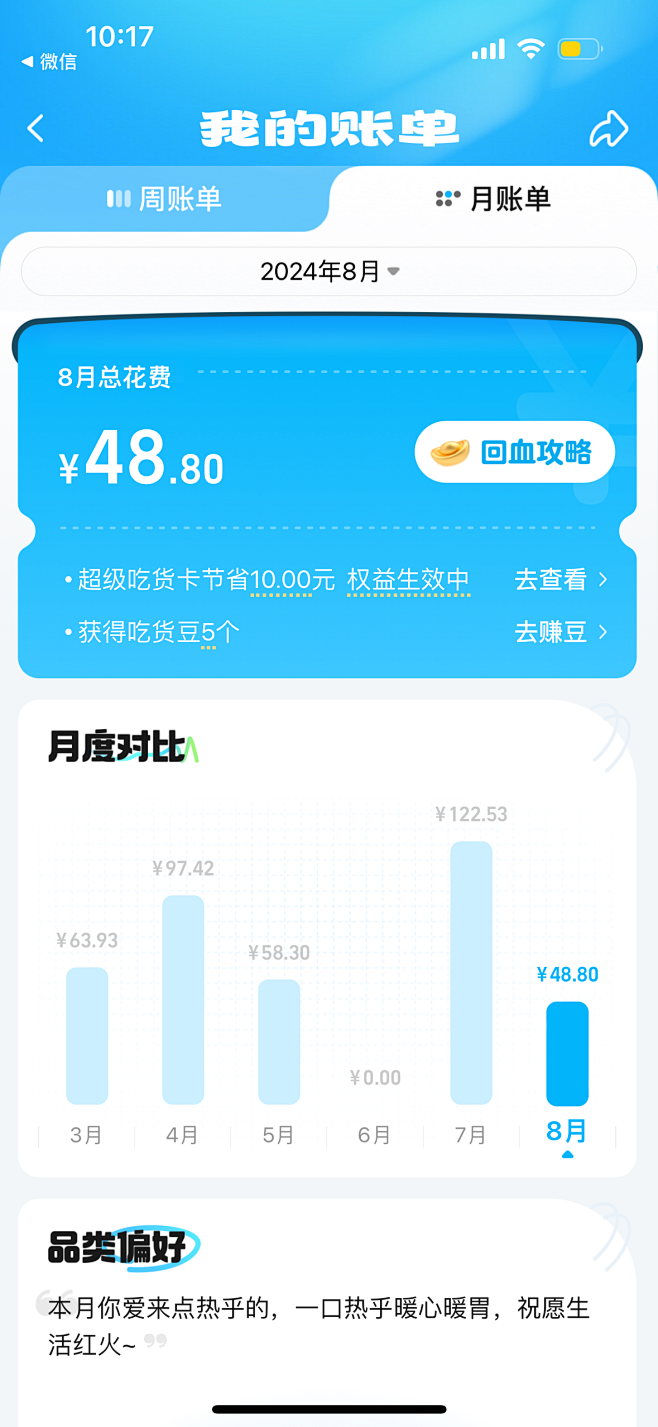Viewport: 658px width, 1427px height.
Task: Select the 月账单 tab
Action: coord(494,199)
